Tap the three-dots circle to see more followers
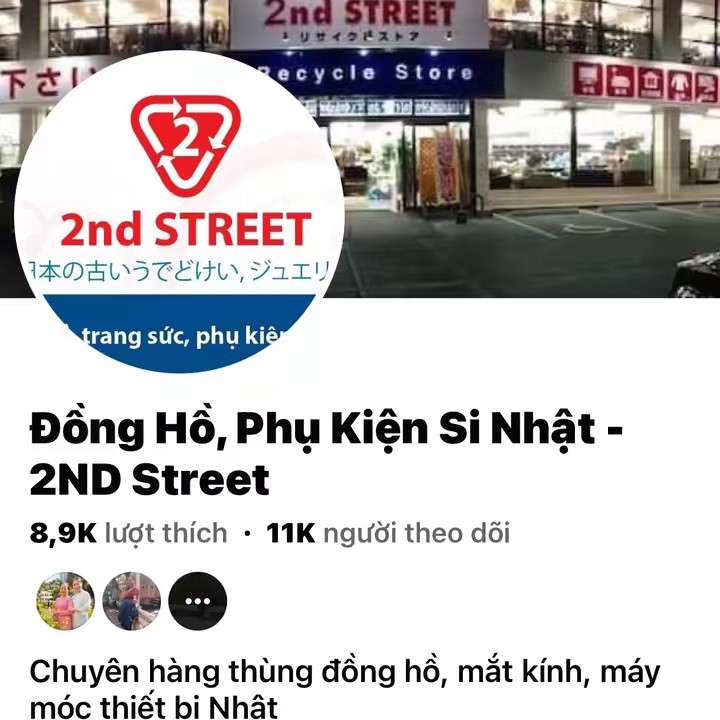The image size is (720, 720). tap(198, 601)
